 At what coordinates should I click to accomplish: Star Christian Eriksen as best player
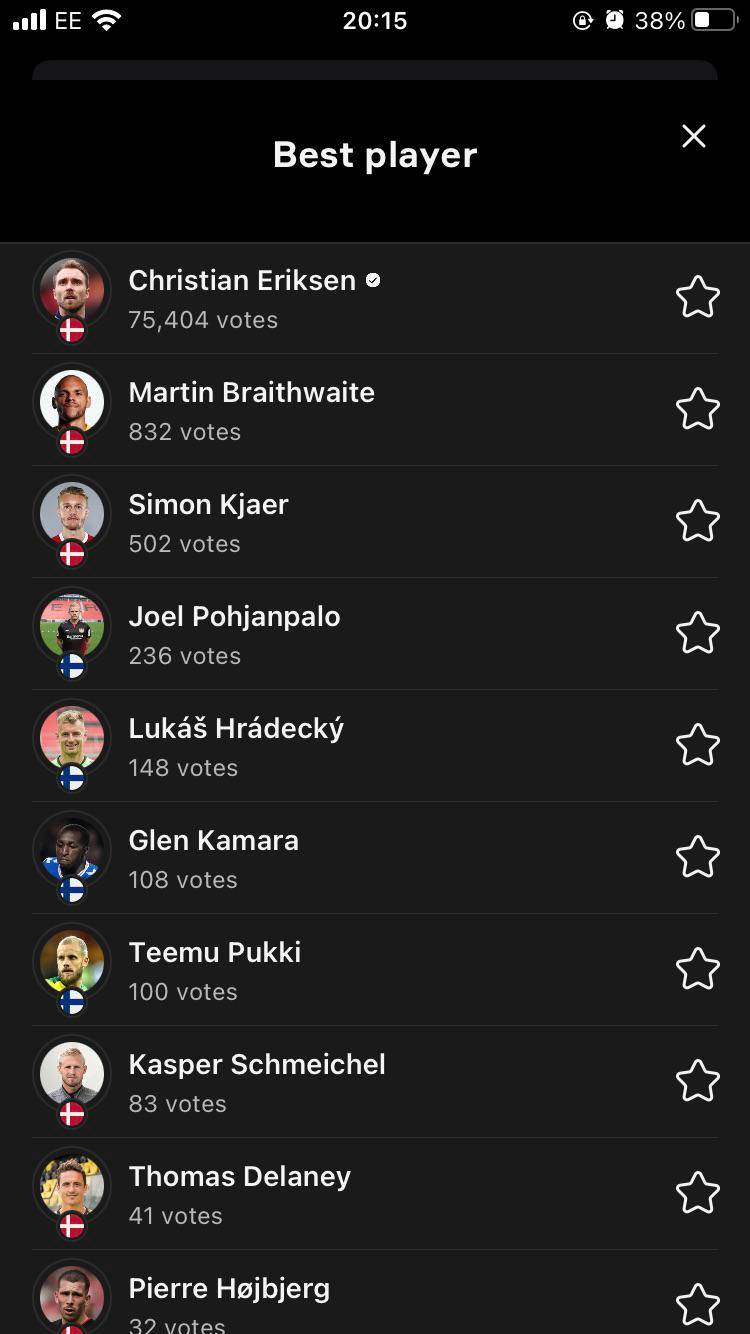pyautogui.click(x=697, y=297)
